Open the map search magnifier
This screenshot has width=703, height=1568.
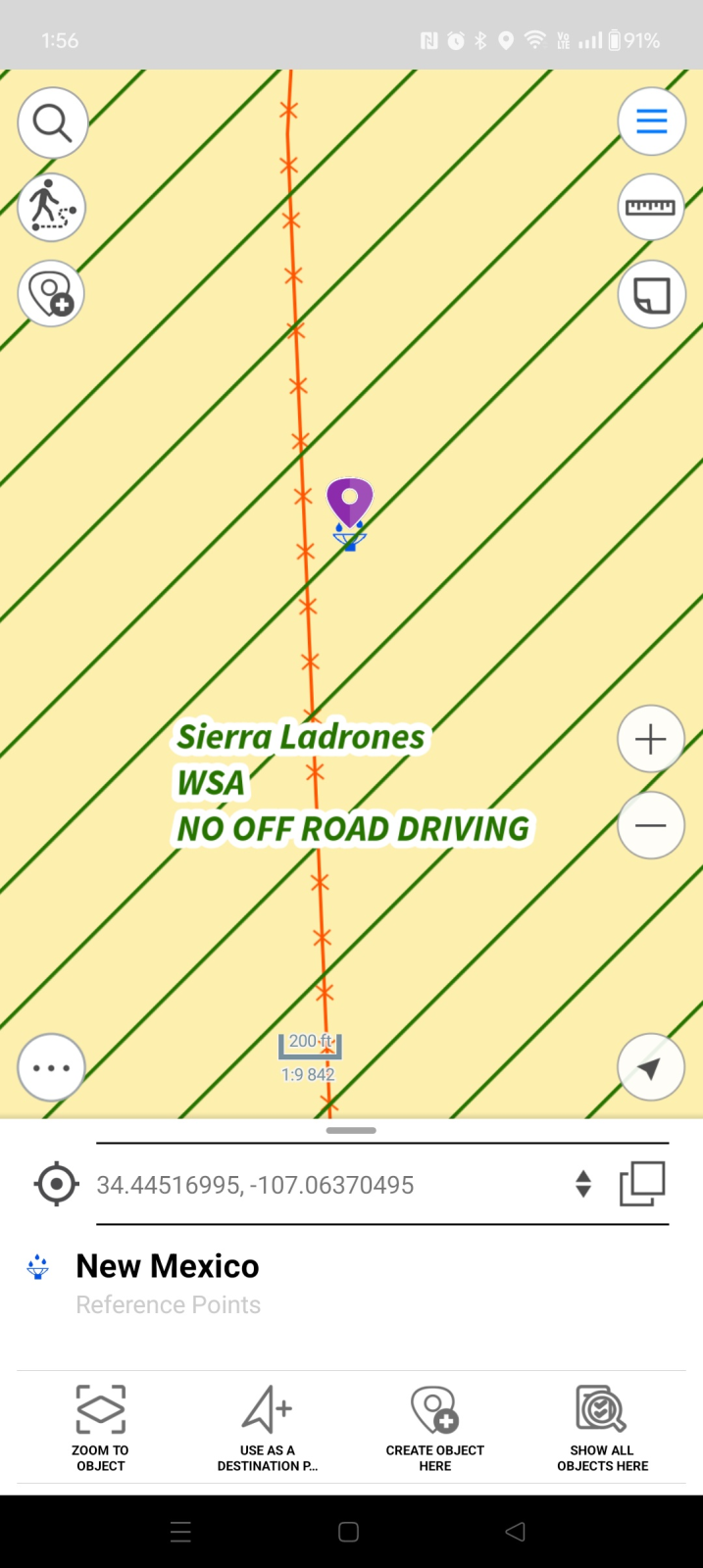tap(52, 123)
